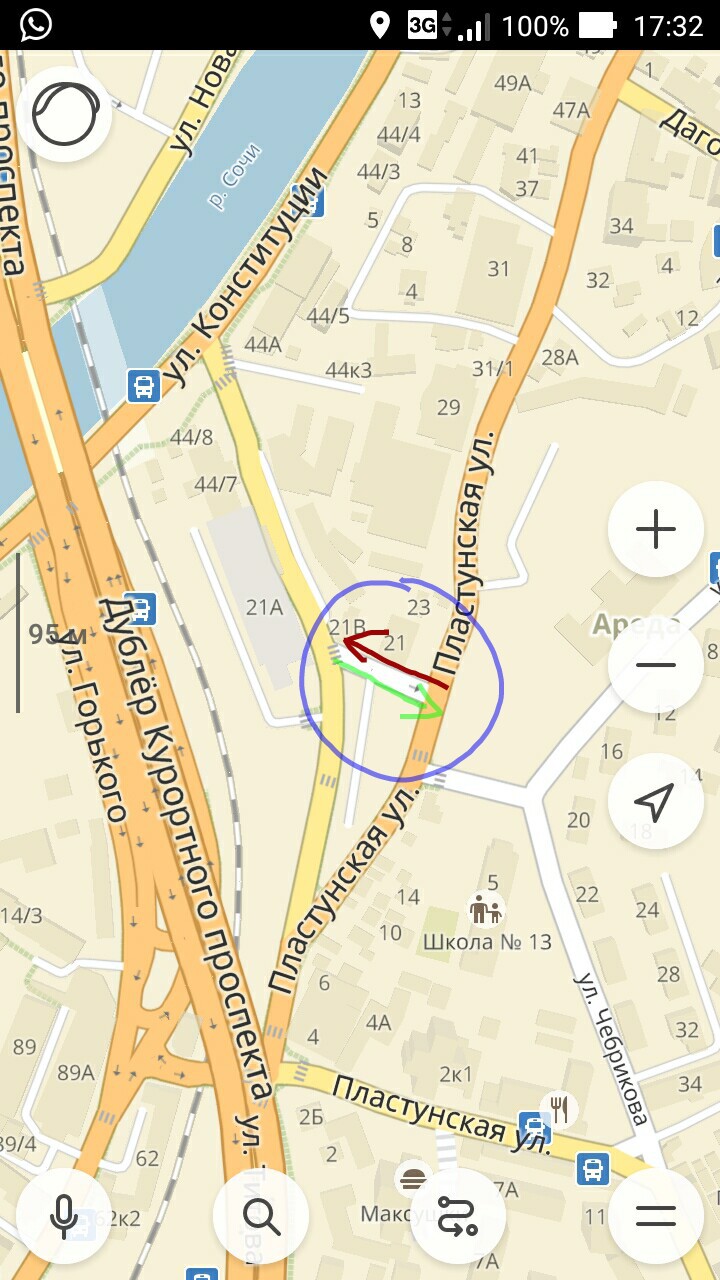Start voice search with the microphone
This screenshot has width=720, height=1280.
click(x=64, y=1216)
